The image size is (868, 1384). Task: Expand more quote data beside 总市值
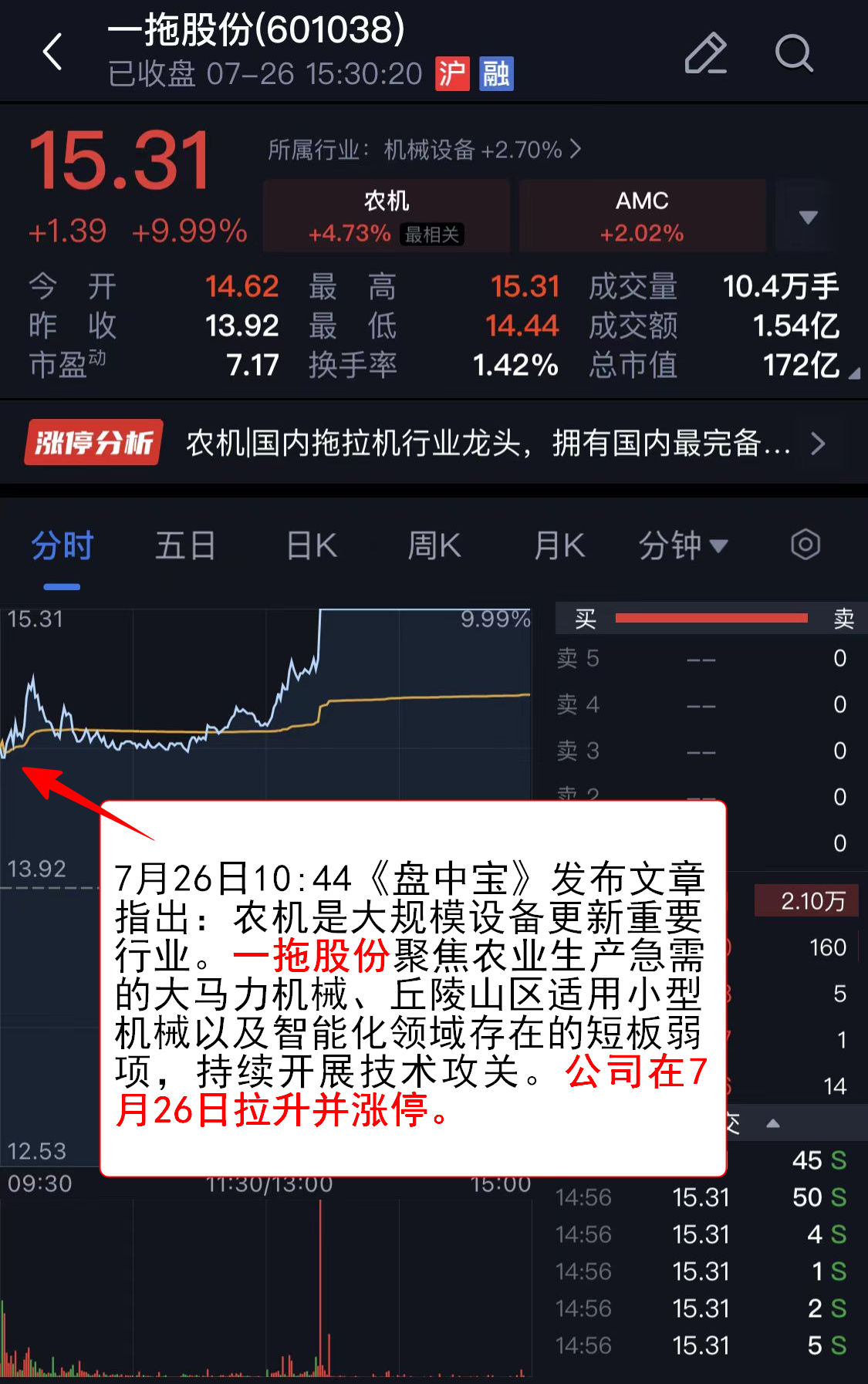[x=853, y=373]
